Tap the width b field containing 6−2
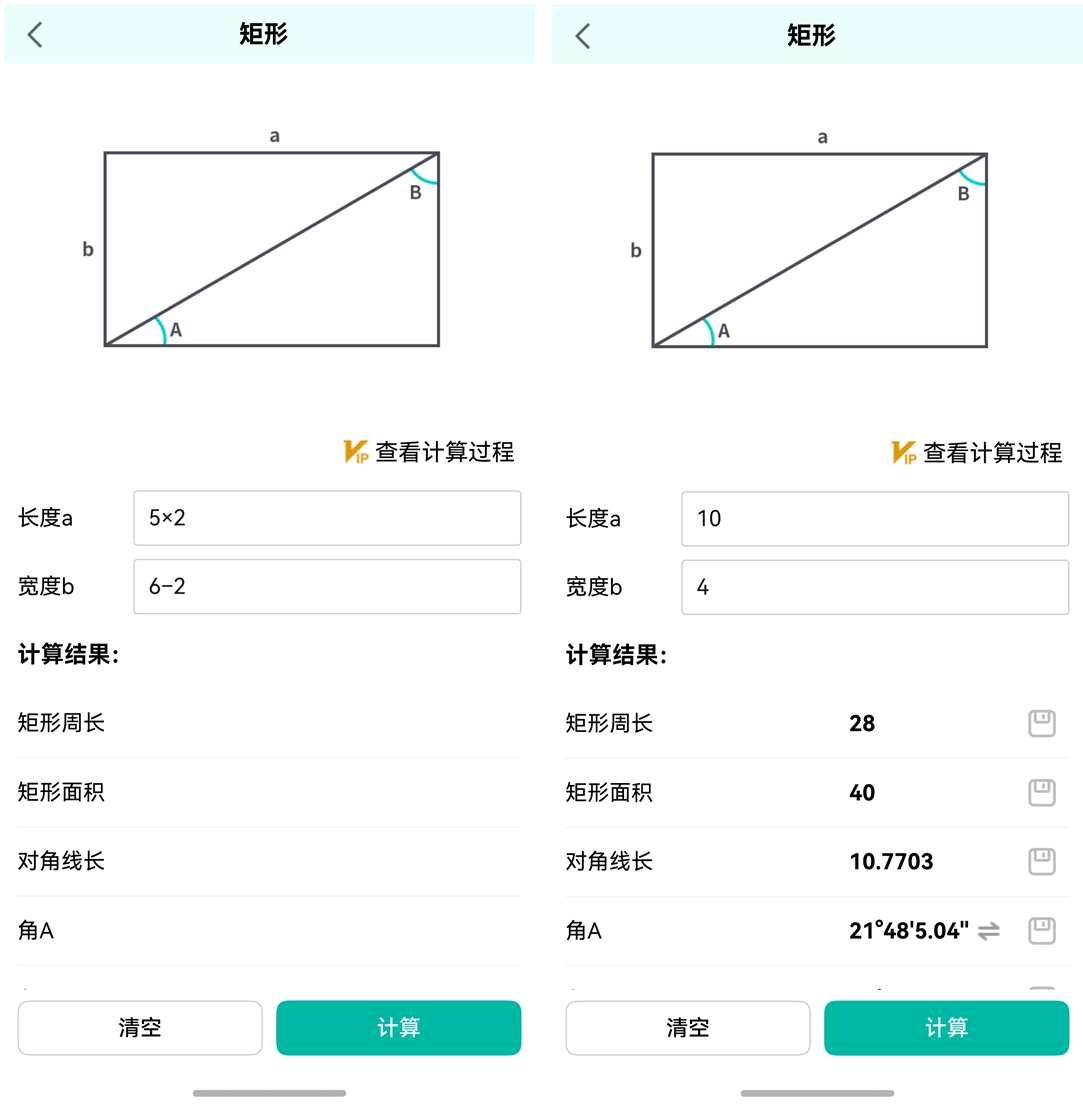 tap(327, 586)
